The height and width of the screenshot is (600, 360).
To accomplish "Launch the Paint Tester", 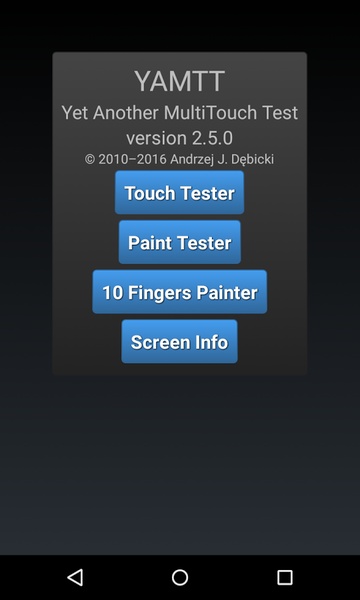I will [x=179, y=242].
